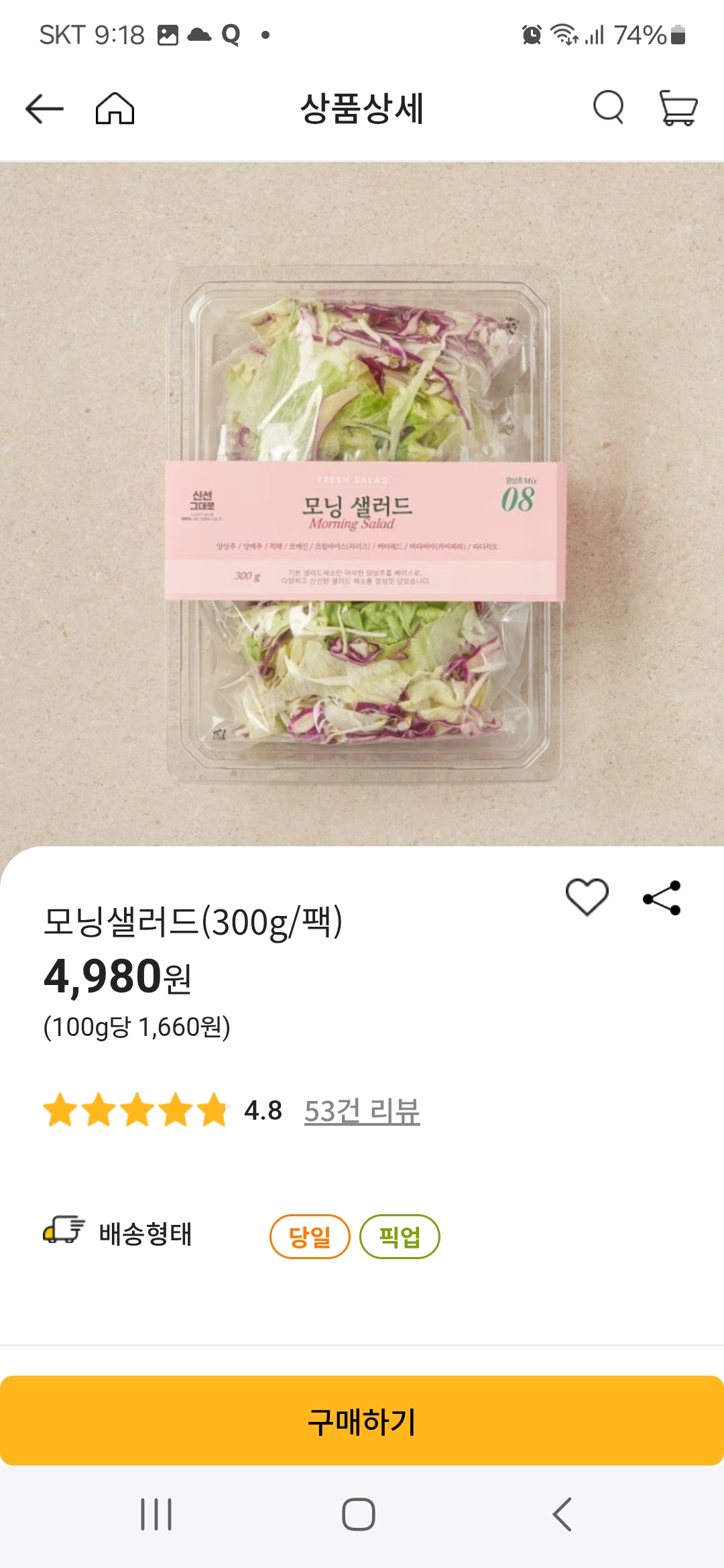The image size is (724, 1568).
Task: Tap the 구매하기 purchase button
Action: point(362,1415)
